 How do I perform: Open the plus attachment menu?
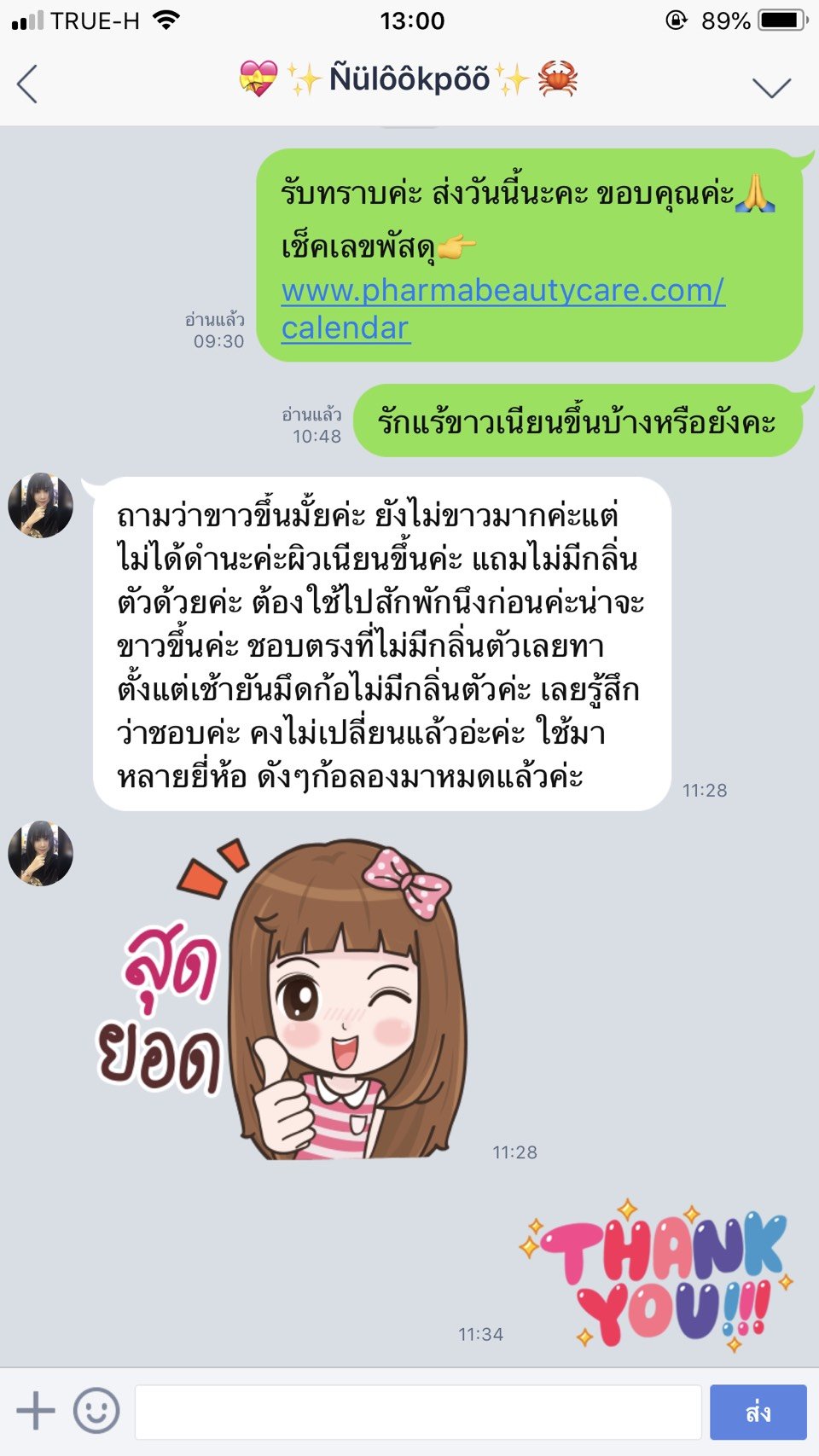point(36,1411)
